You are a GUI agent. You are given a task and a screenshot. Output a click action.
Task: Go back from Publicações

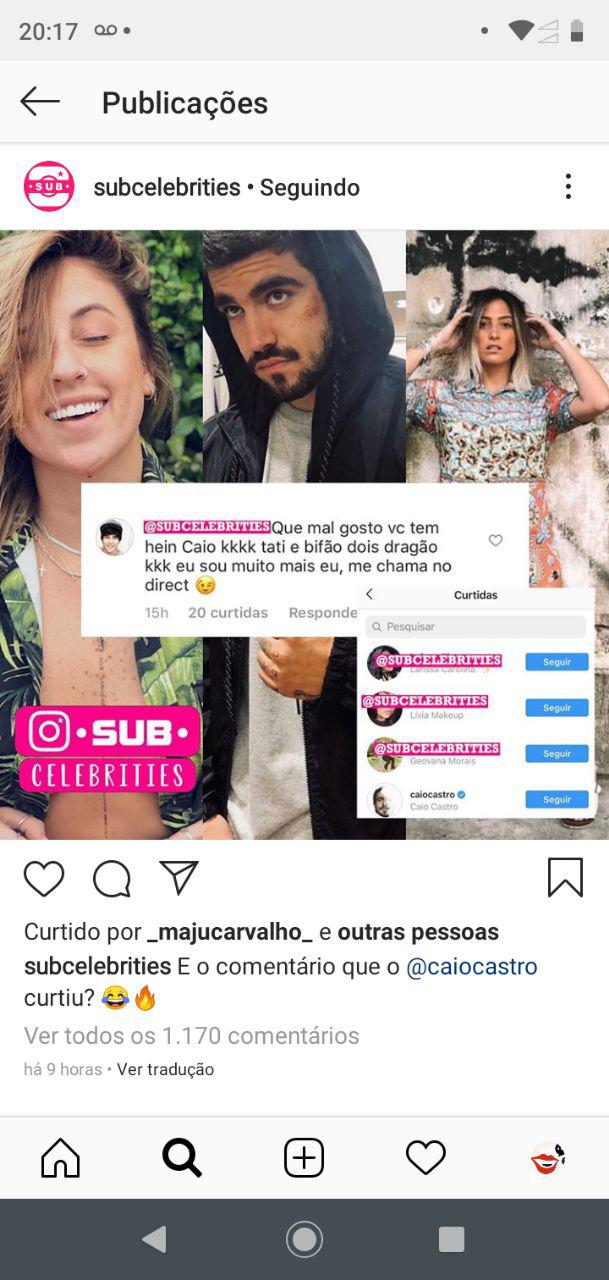coord(40,102)
